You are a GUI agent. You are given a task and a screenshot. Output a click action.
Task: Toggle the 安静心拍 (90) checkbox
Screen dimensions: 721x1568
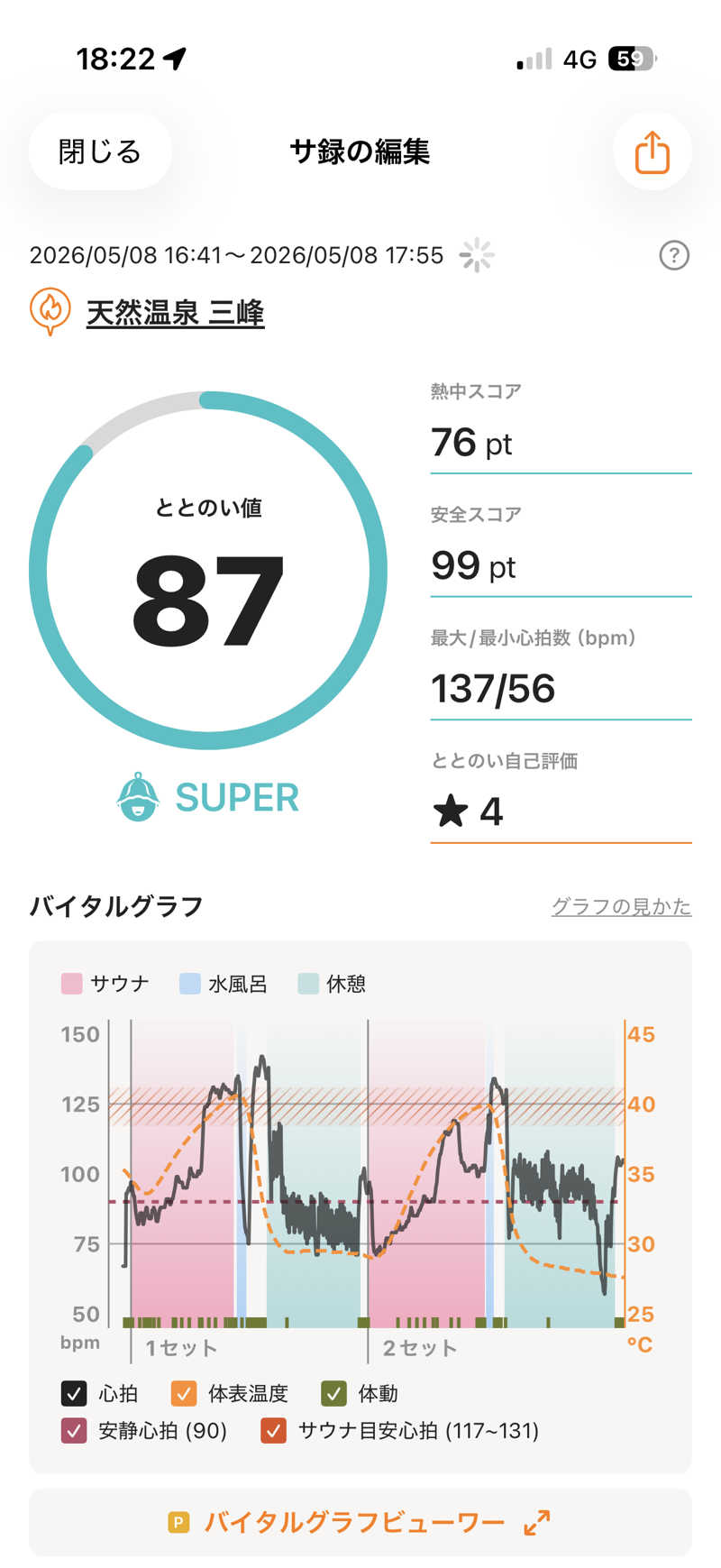(74, 1430)
